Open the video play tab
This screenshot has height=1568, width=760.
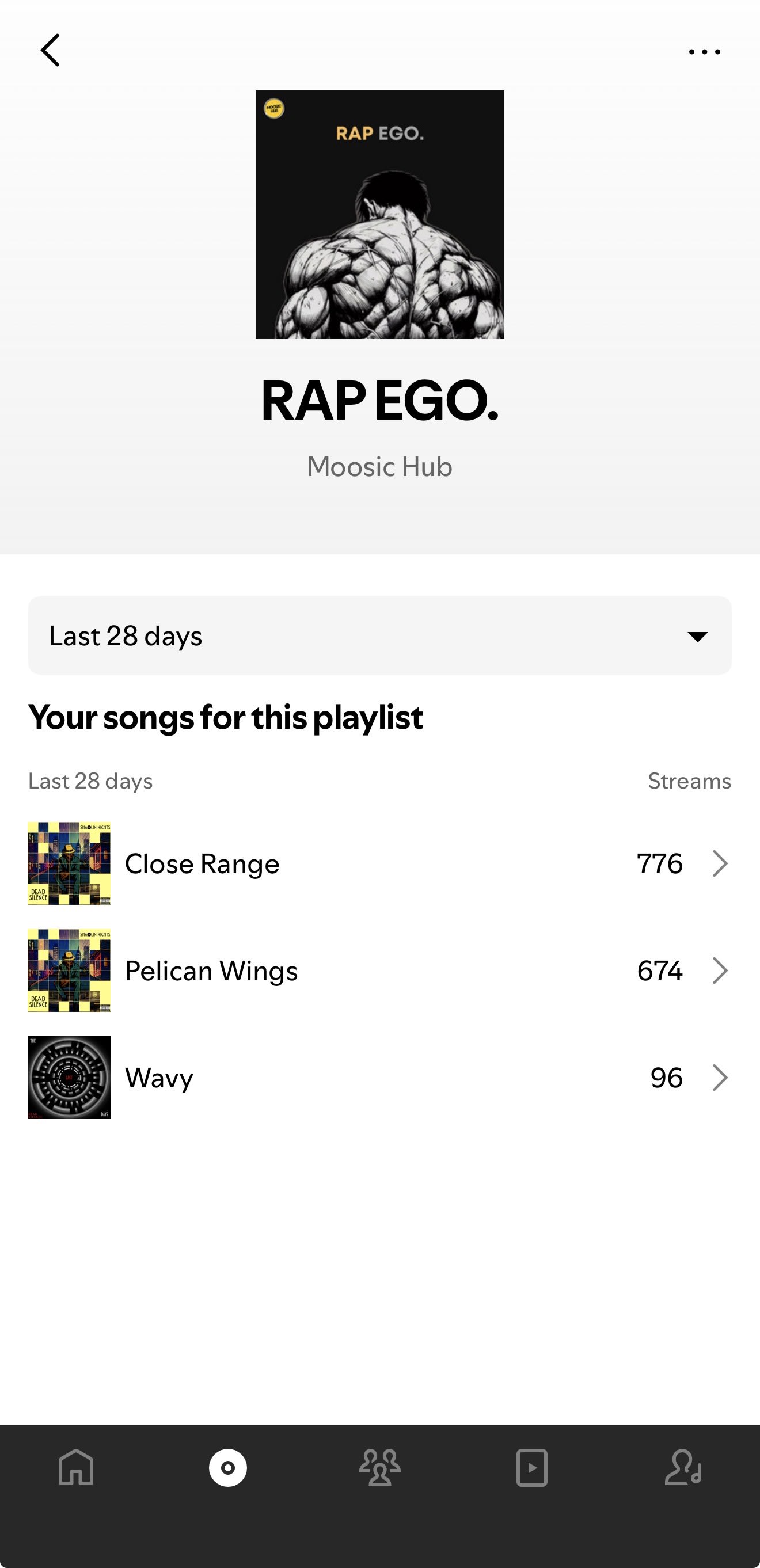(531, 1468)
